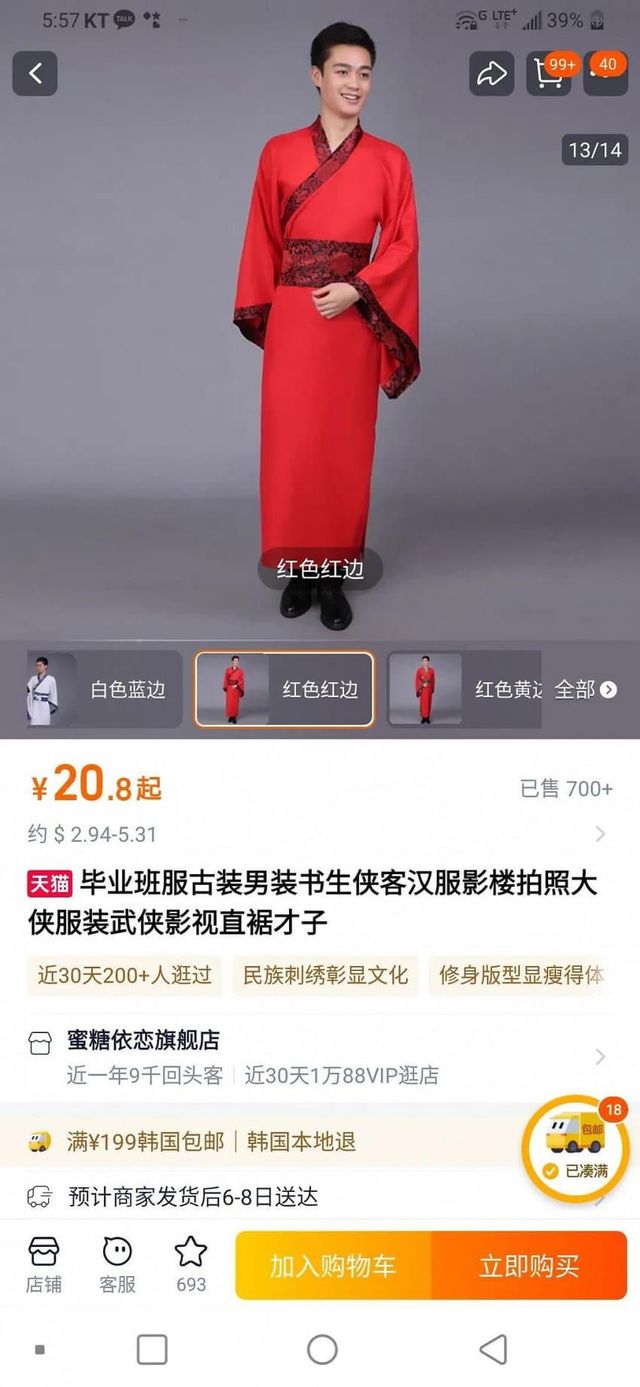The width and height of the screenshot is (640, 1387).
Task: Favorite this item with the star
Action: pos(190,1264)
